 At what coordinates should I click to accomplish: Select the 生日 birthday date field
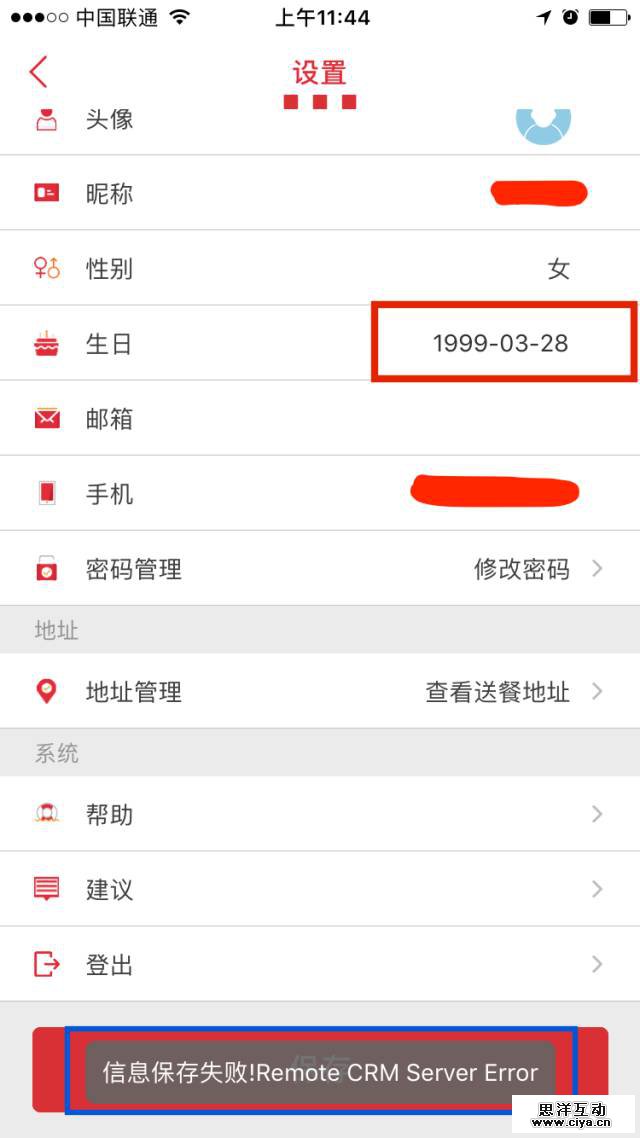pyautogui.click(x=500, y=343)
